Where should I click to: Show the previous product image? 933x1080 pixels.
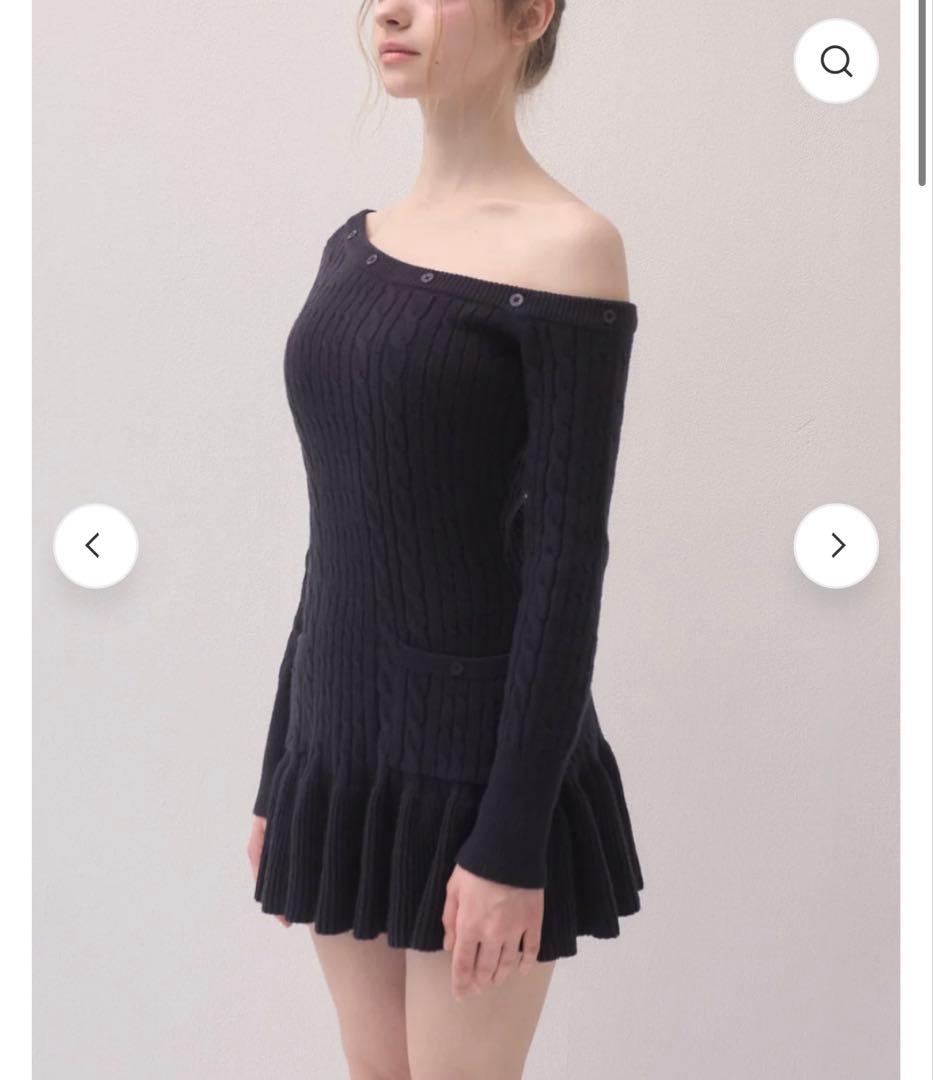click(95, 546)
